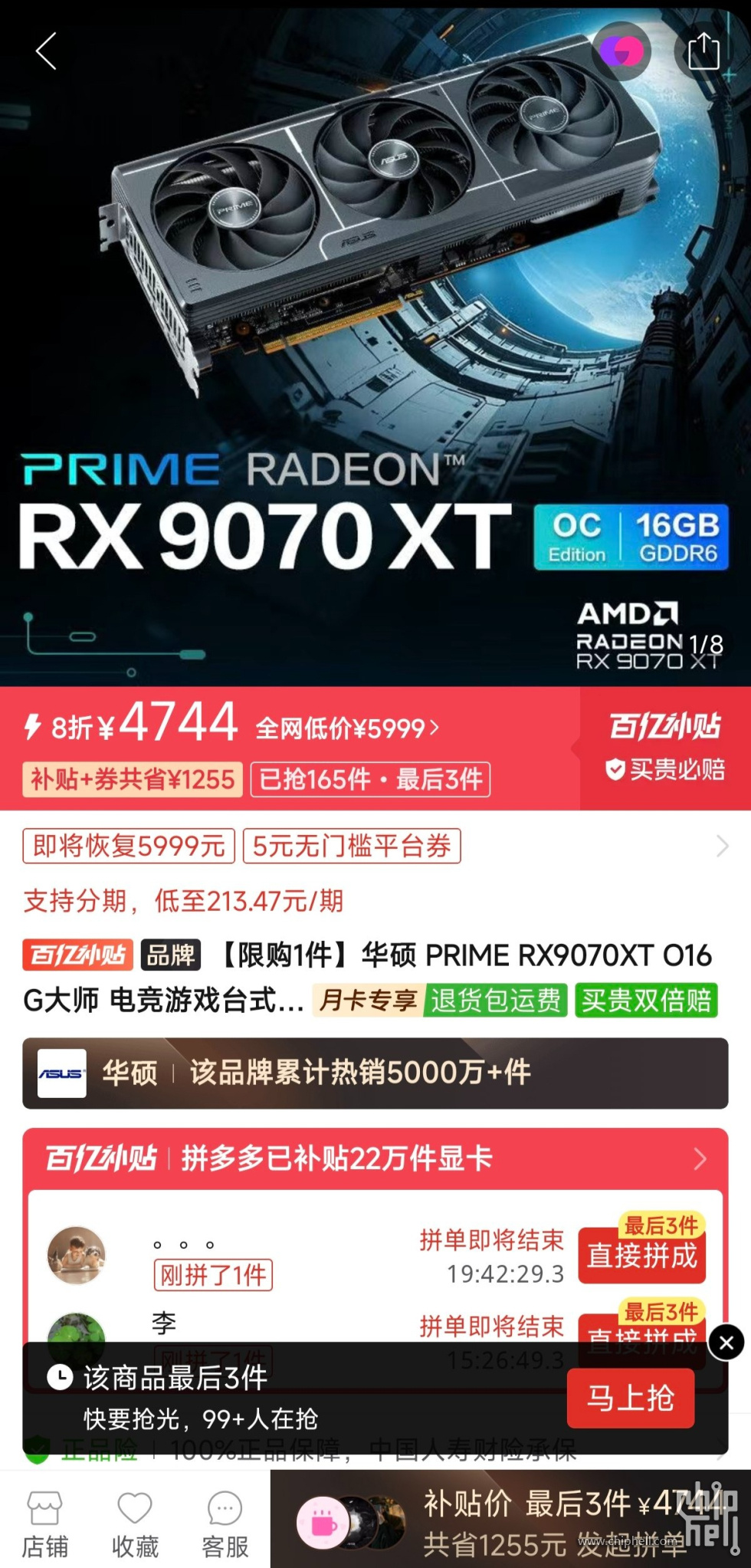Image resolution: width=751 pixels, height=1568 pixels.
Task: Contact 客服 customer service
Action: [x=225, y=1524]
